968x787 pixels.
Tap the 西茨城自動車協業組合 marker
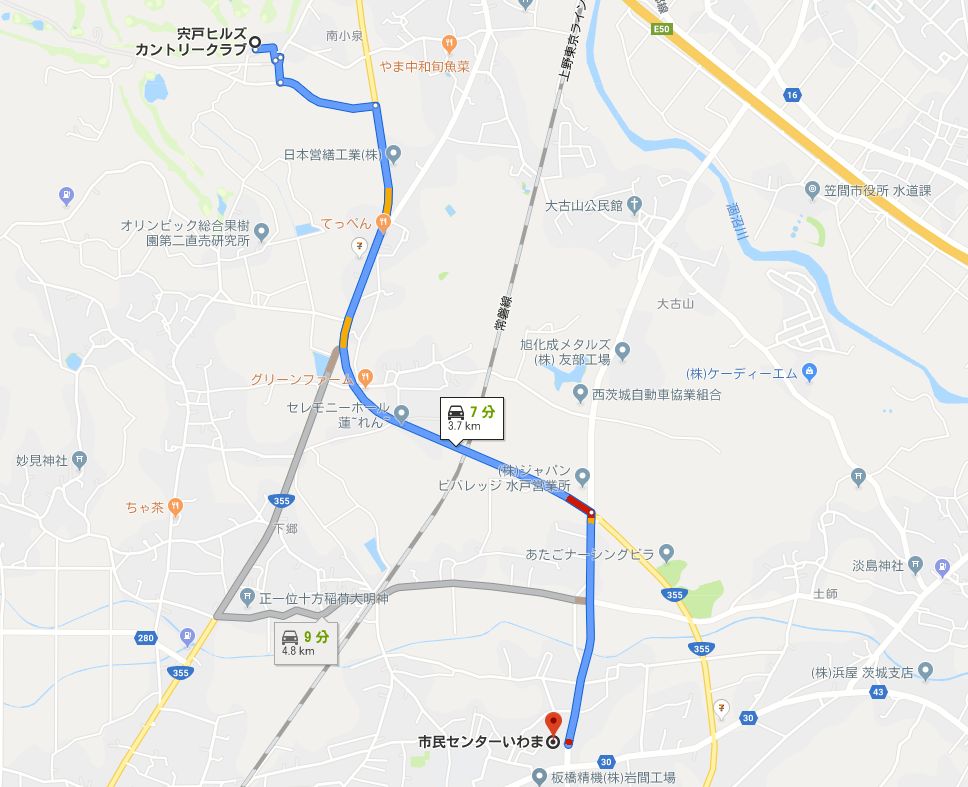click(x=580, y=394)
